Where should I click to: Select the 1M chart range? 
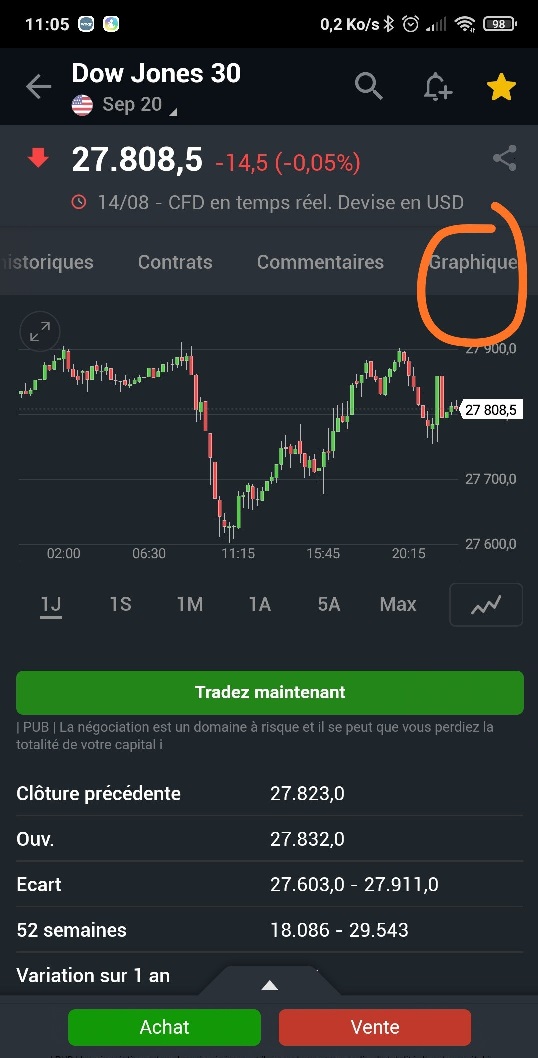190,604
